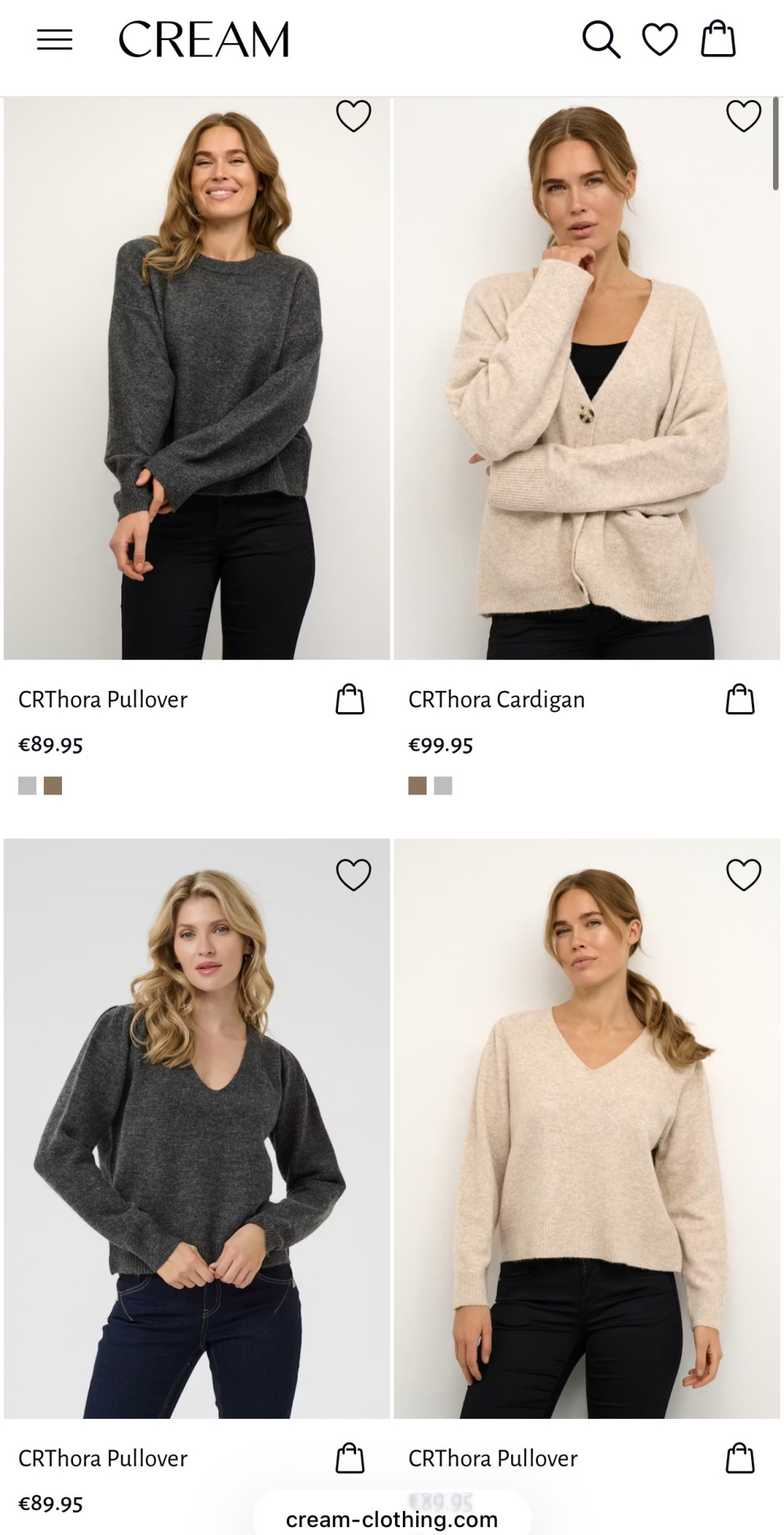Favorite the dark grey V-neck CRThora Pullover

point(354,875)
